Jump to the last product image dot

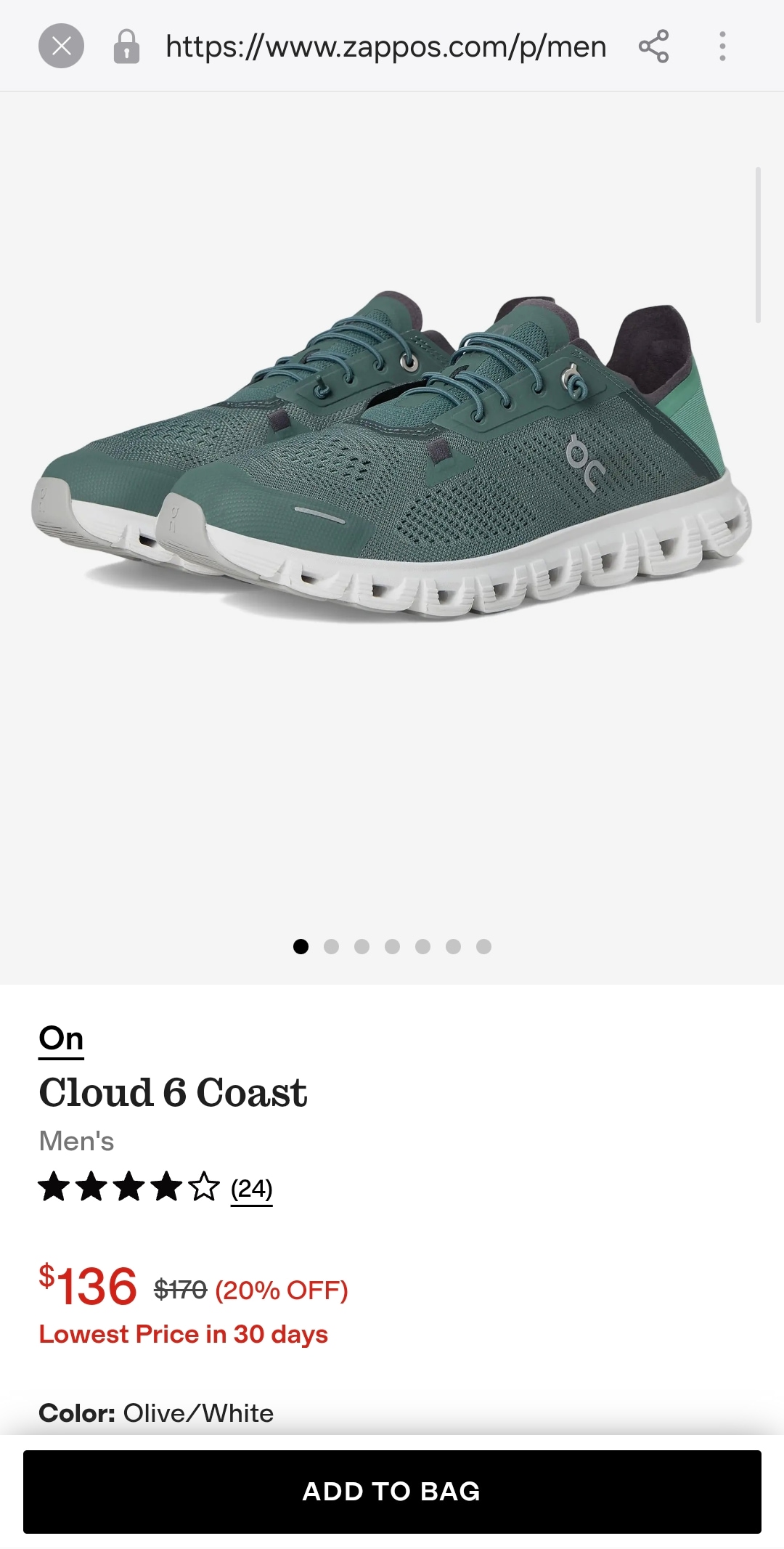click(483, 946)
